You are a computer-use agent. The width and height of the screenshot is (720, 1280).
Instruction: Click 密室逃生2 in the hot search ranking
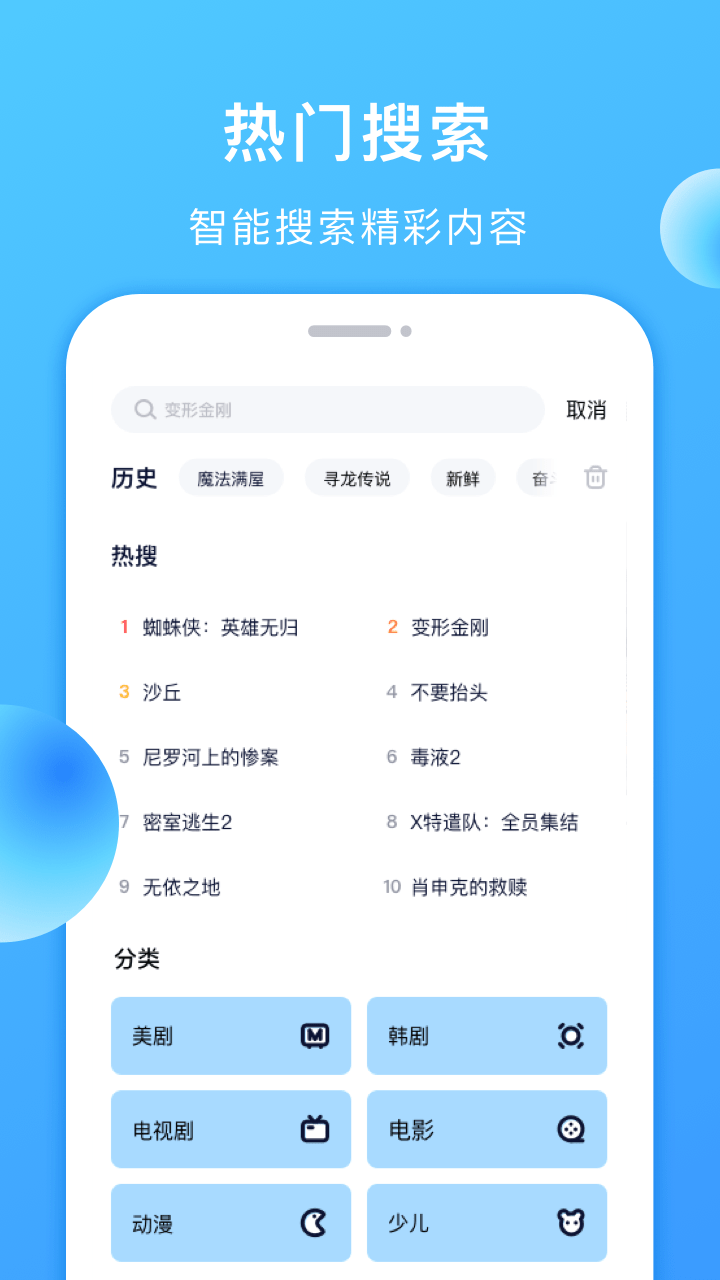[186, 822]
